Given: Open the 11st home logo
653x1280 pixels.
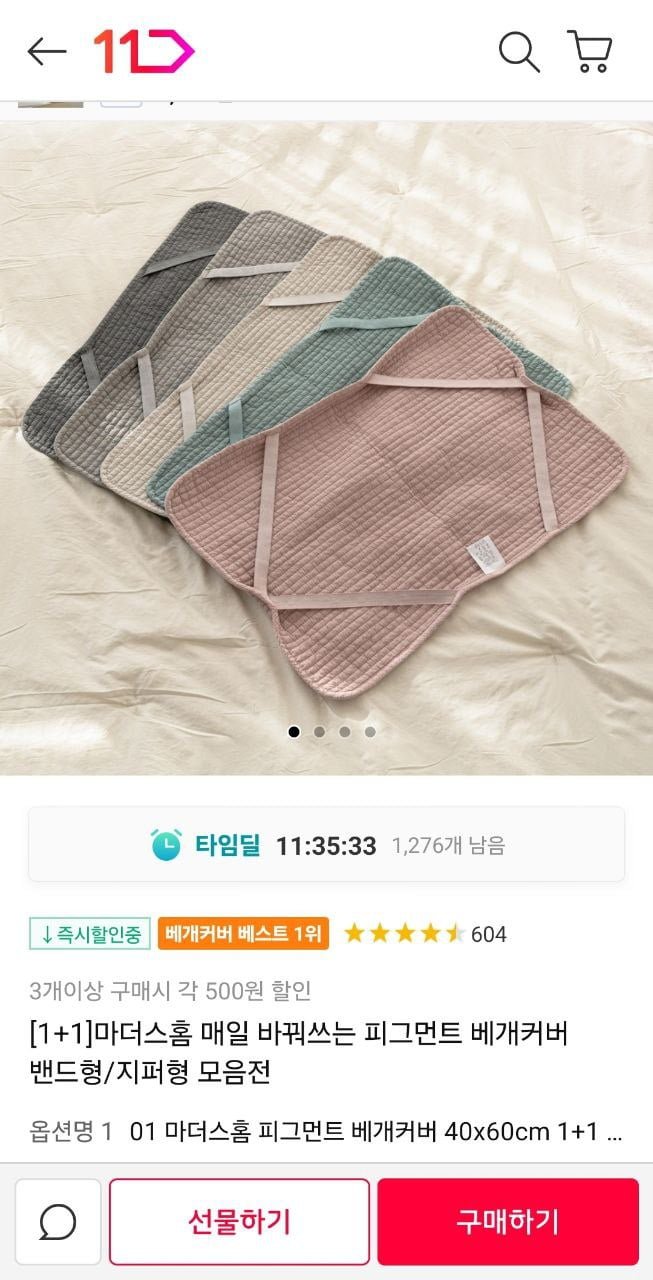Looking at the screenshot, I should [143, 51].
